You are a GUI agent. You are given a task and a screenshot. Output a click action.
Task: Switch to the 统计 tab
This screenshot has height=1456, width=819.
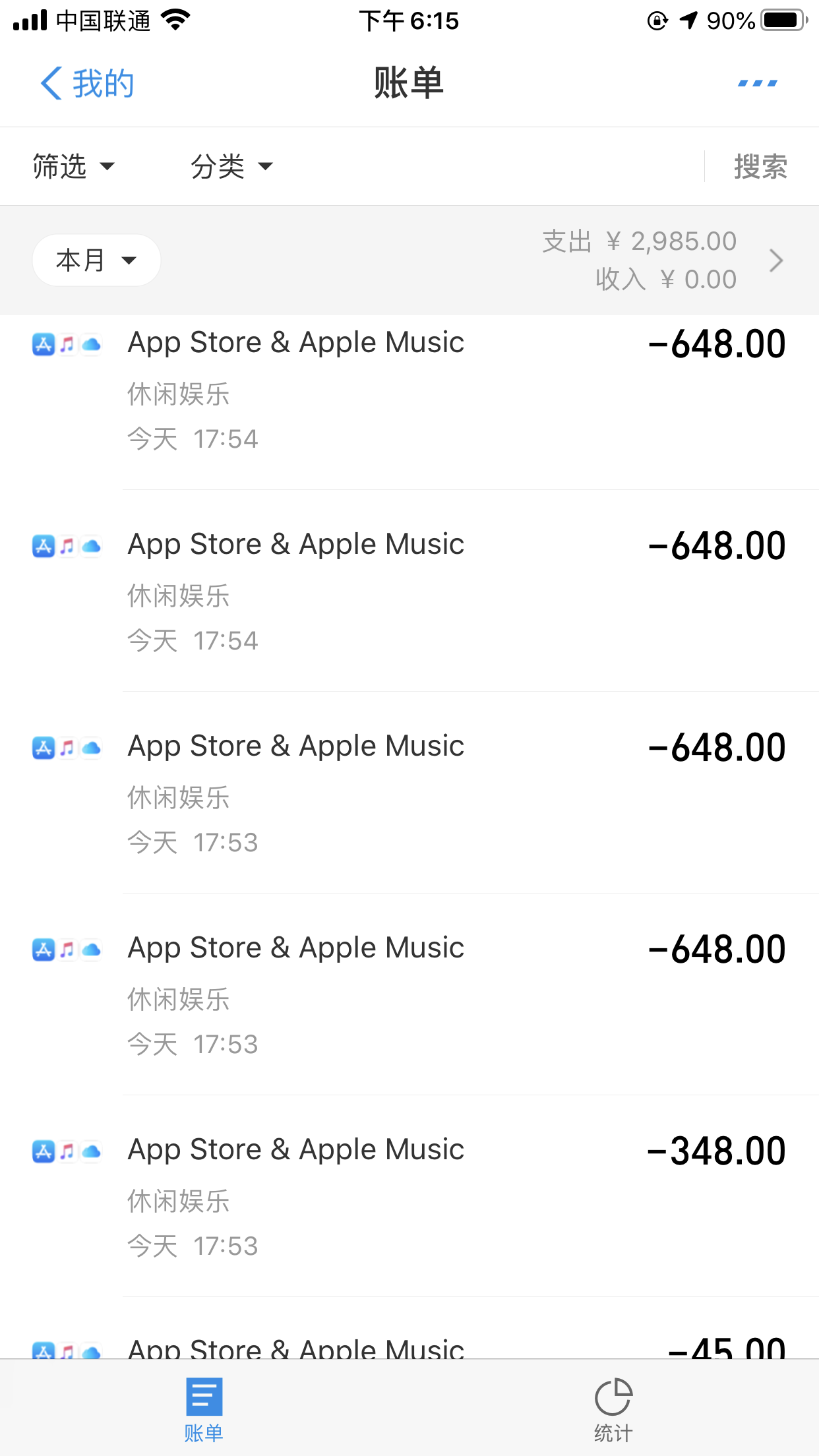pyautogui.click(x=613, y=1409)
